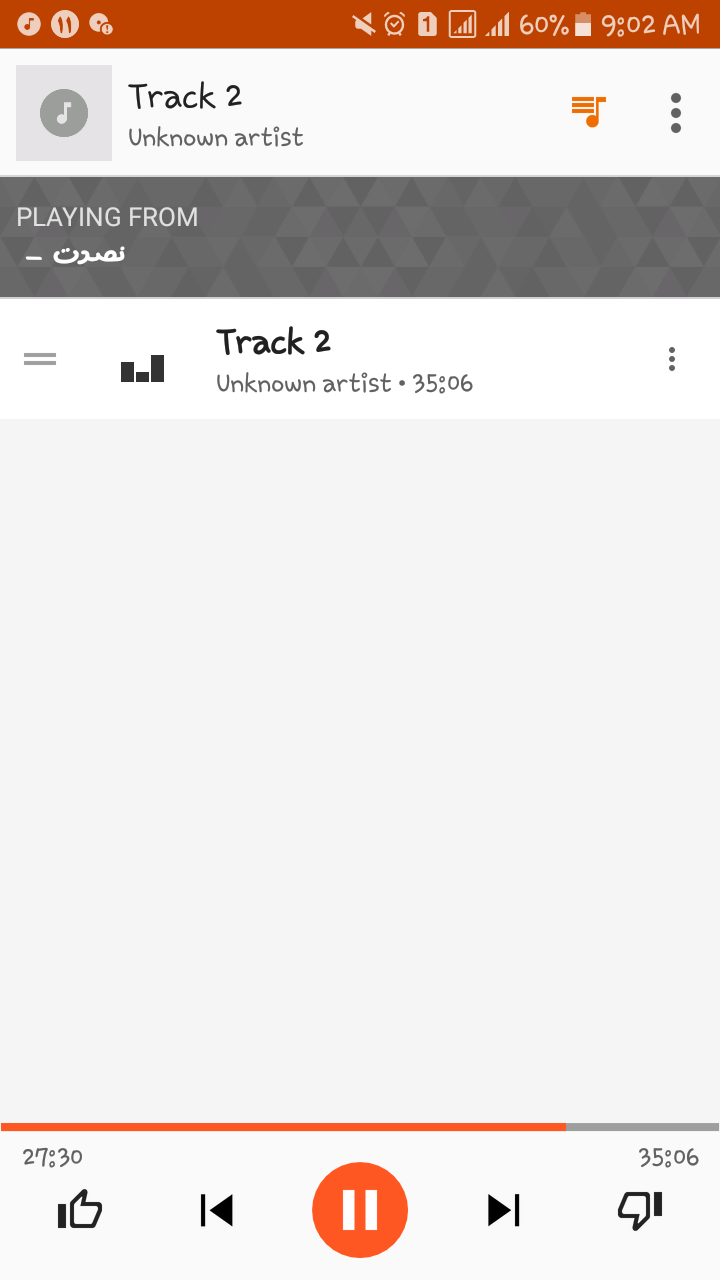Open the album art thumbnail
The height and width of the screenshot is (1280, 720).
[64, 113]
